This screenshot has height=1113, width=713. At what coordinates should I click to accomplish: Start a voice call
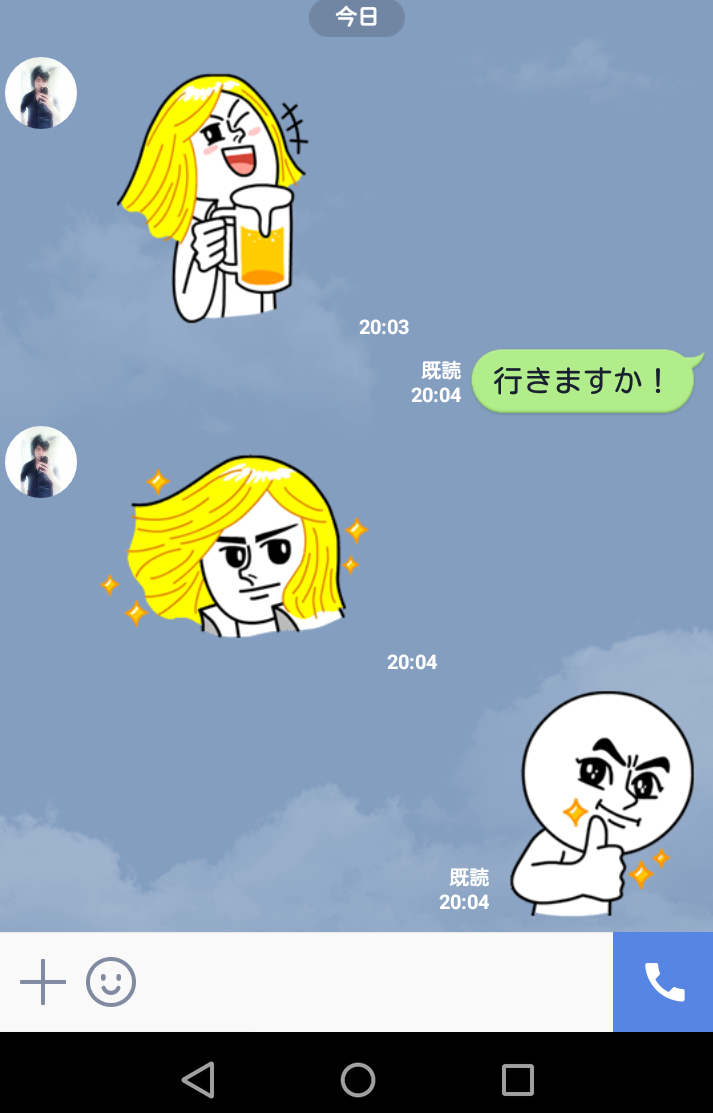663,982
